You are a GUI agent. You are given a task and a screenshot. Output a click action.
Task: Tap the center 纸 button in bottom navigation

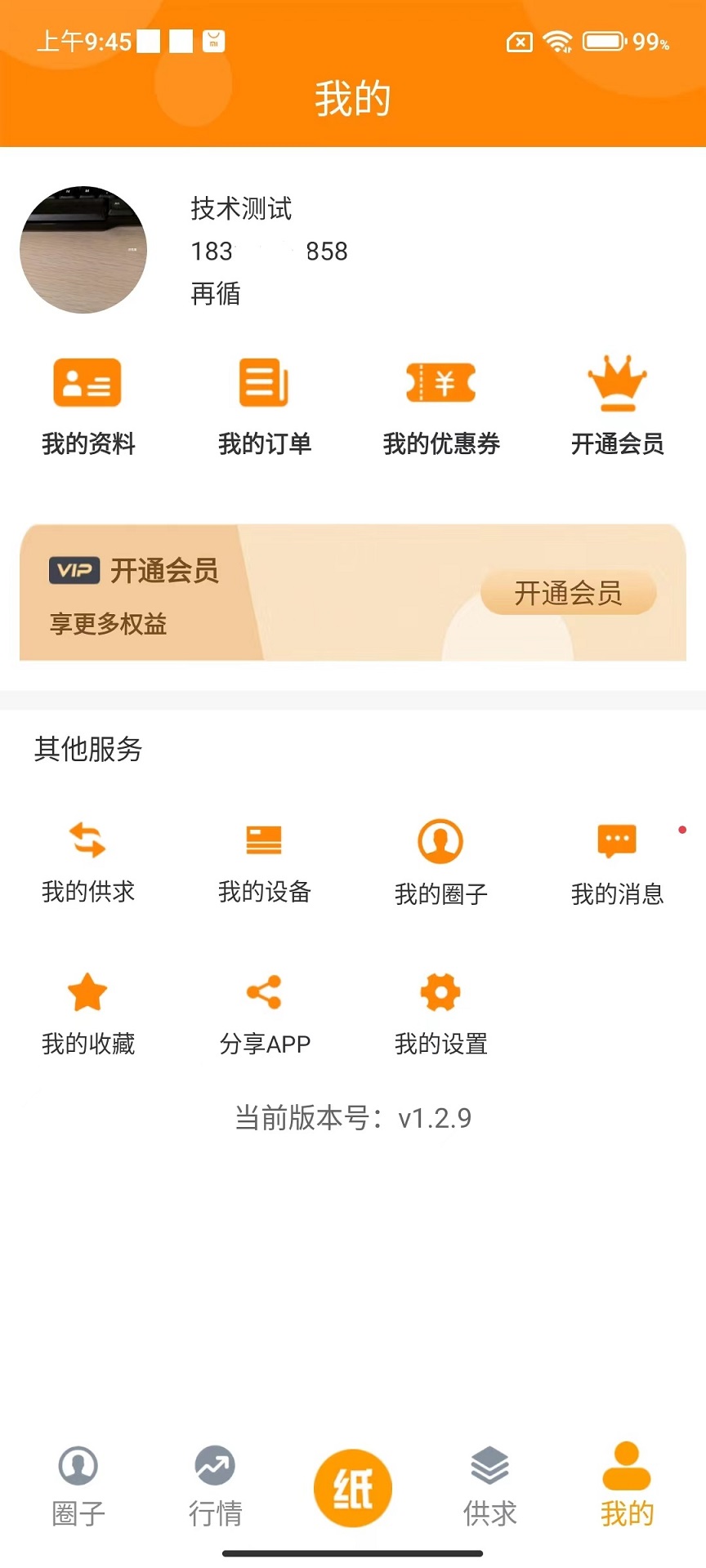point(353,1487)
